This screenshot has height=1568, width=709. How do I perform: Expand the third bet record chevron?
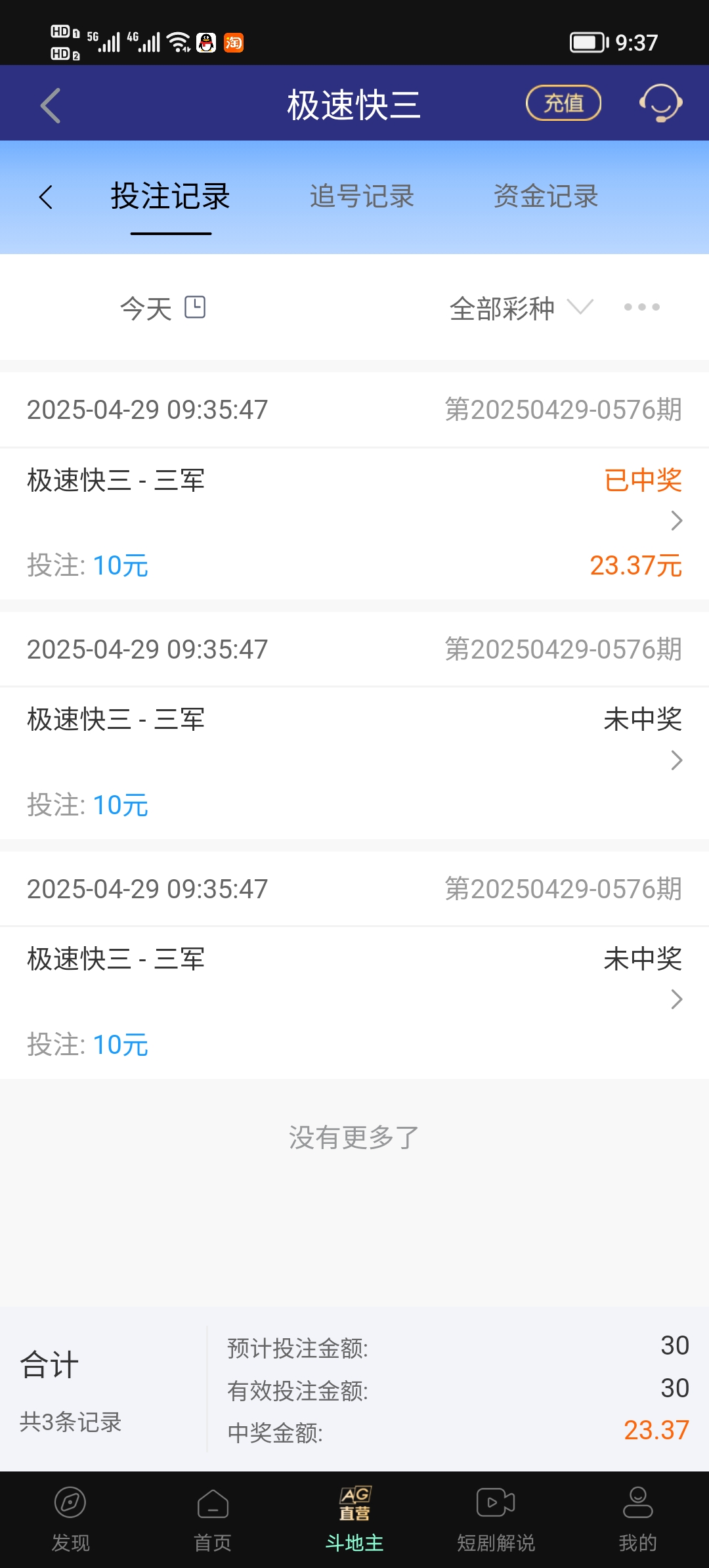[676, 1000]
